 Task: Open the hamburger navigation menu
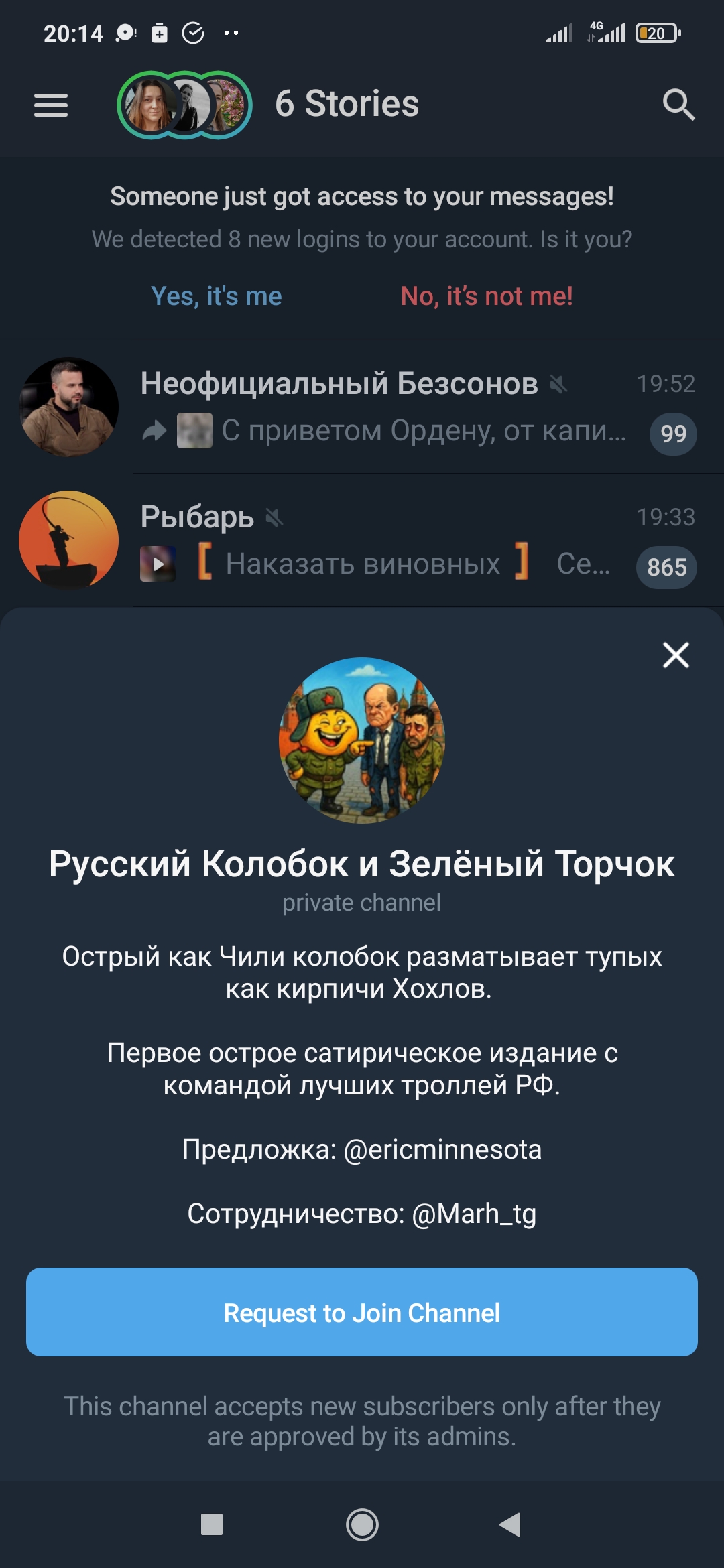(x=51, y=105)
